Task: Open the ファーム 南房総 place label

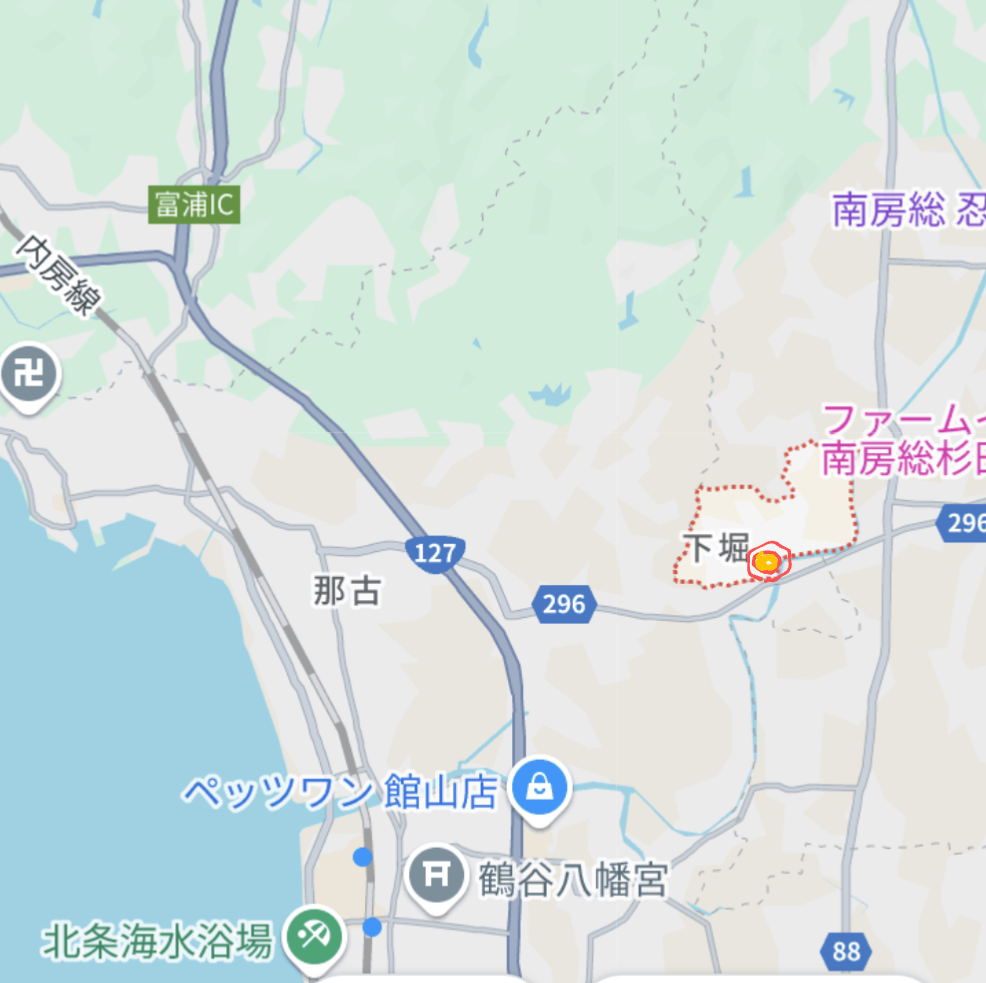Action: (902, 438)
